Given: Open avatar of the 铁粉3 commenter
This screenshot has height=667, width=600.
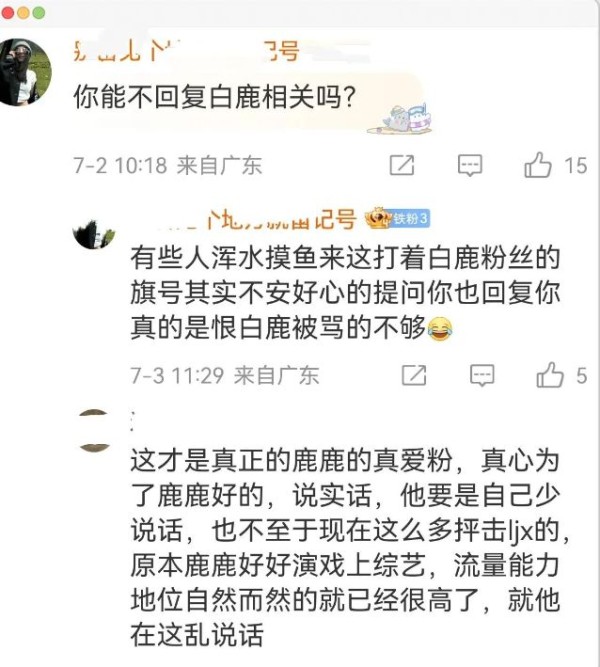Looking at the screenshot, I should point(93,233).
